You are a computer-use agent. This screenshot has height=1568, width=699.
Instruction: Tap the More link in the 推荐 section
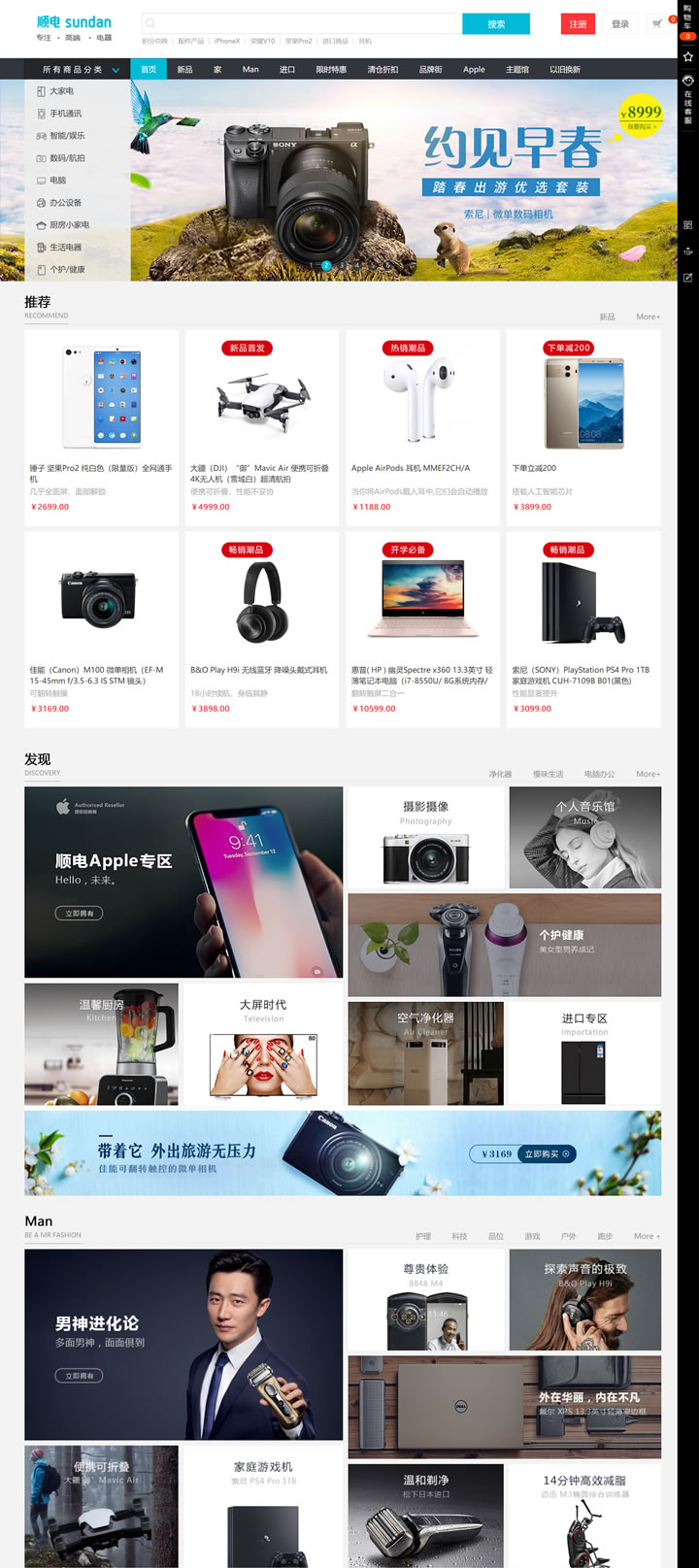[x=648, y=317]
